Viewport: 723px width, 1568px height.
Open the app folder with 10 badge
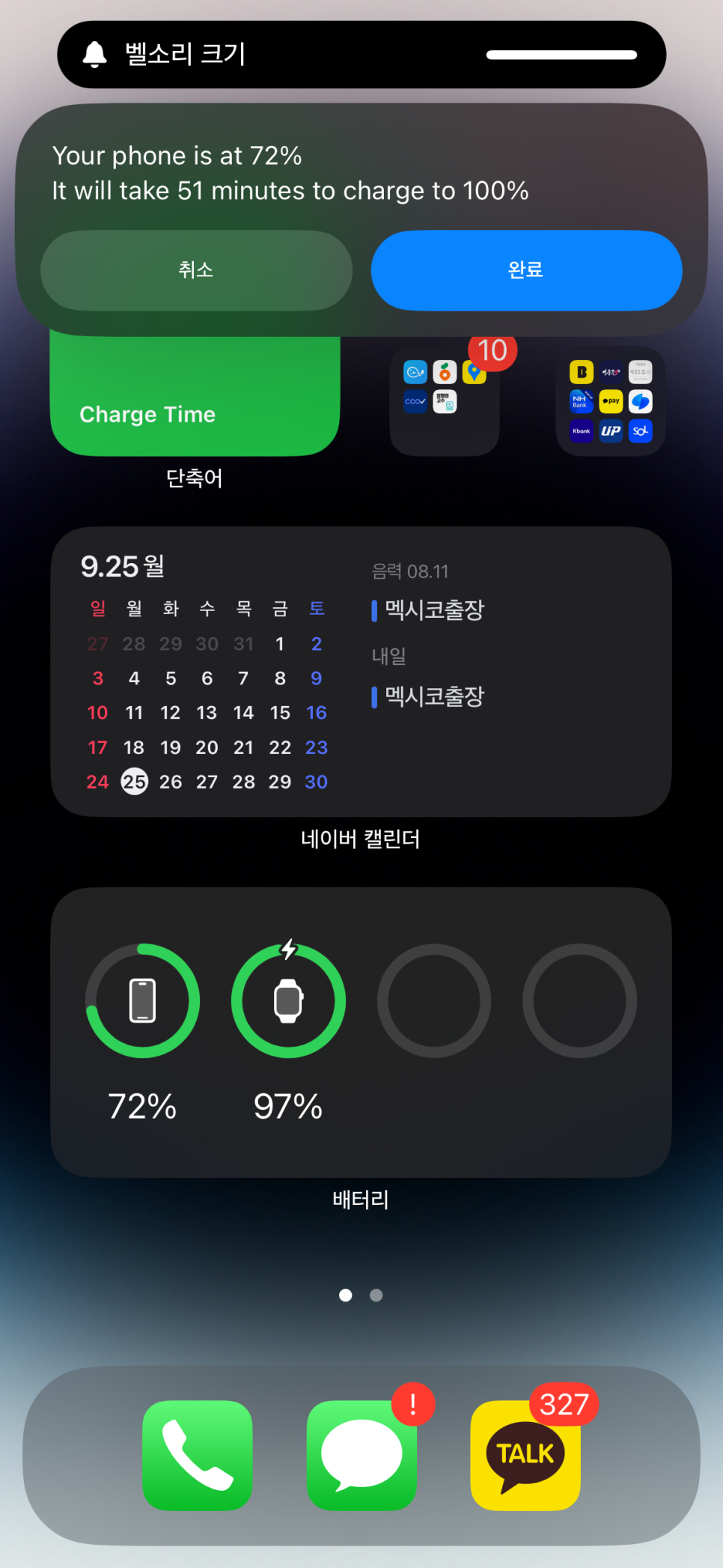(x=444, y=401)
